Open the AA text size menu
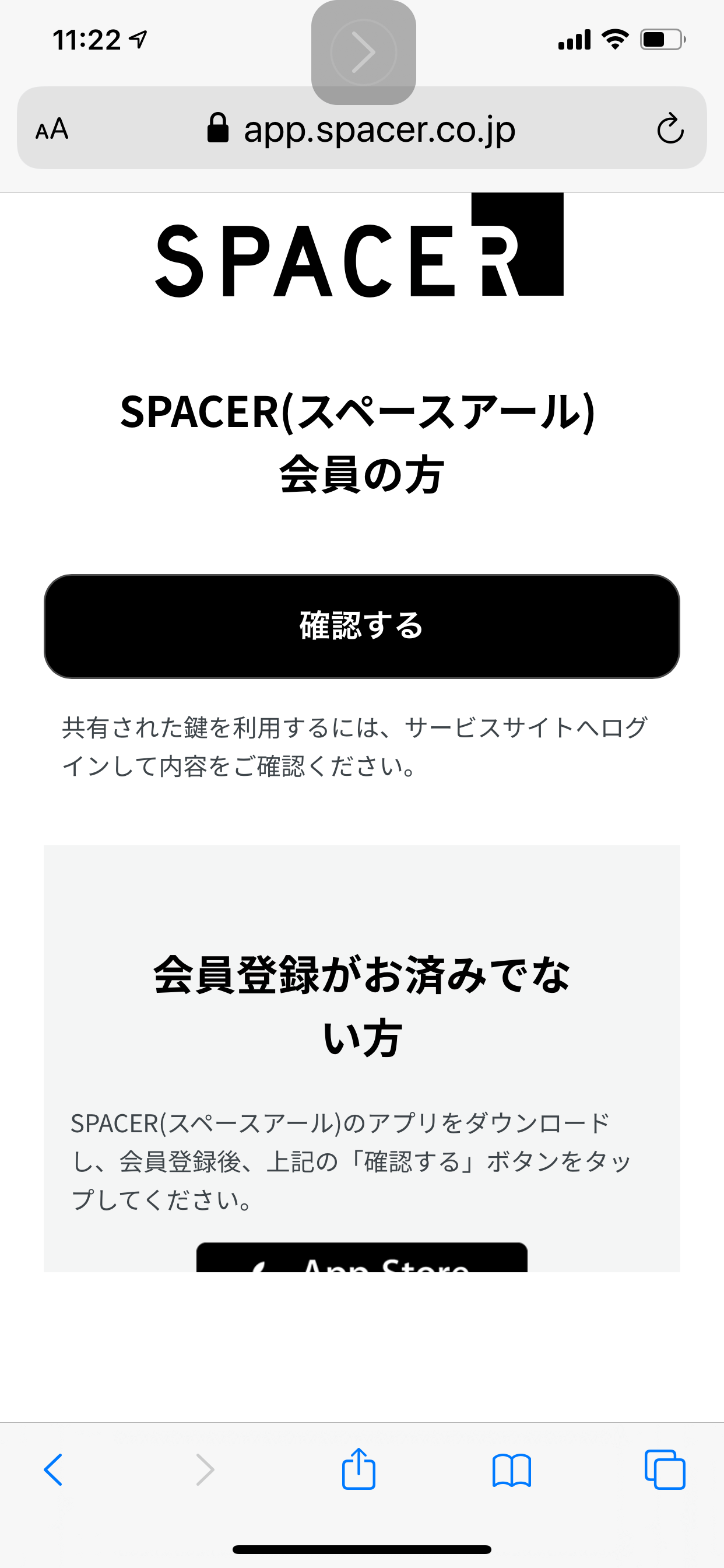 (52, 129)
